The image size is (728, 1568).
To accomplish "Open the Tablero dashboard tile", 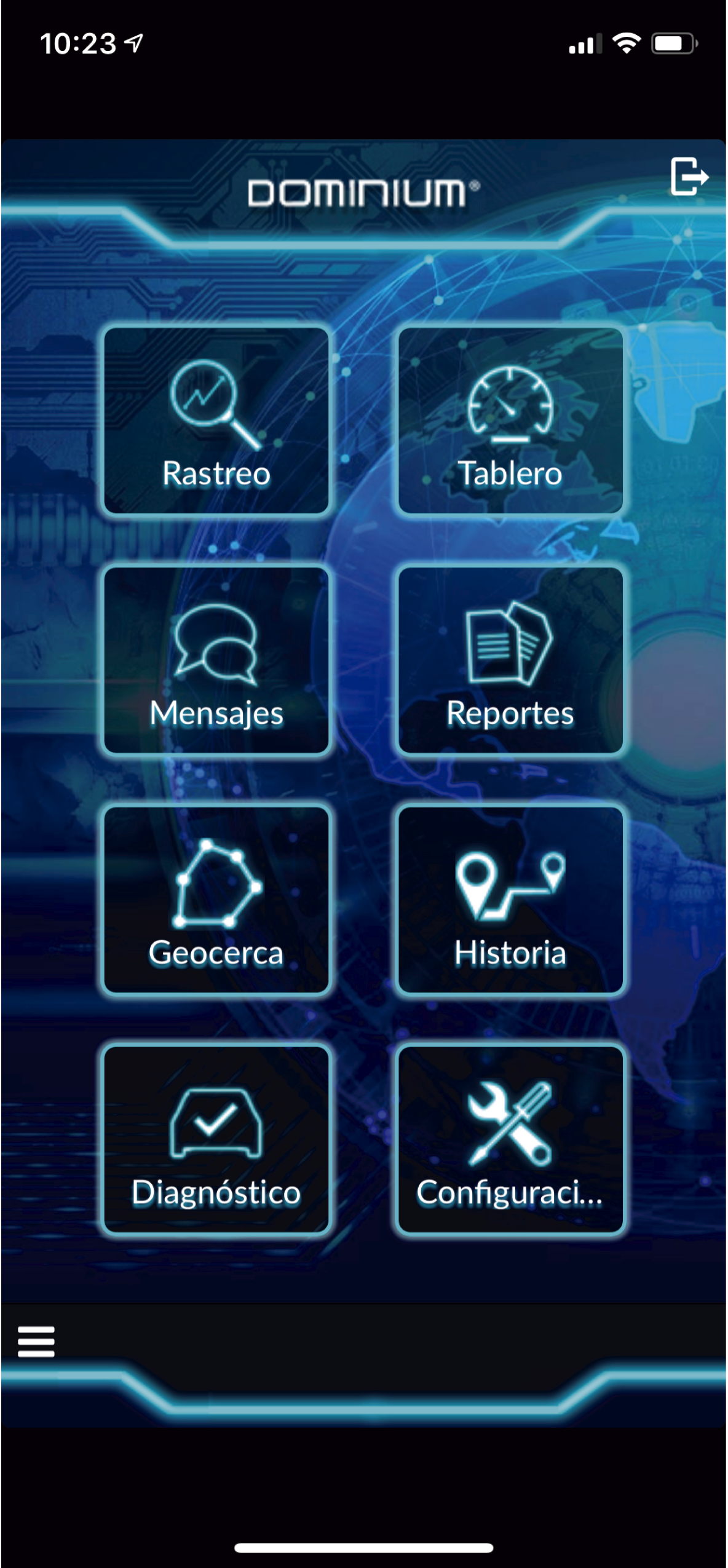I will (510, 421).
